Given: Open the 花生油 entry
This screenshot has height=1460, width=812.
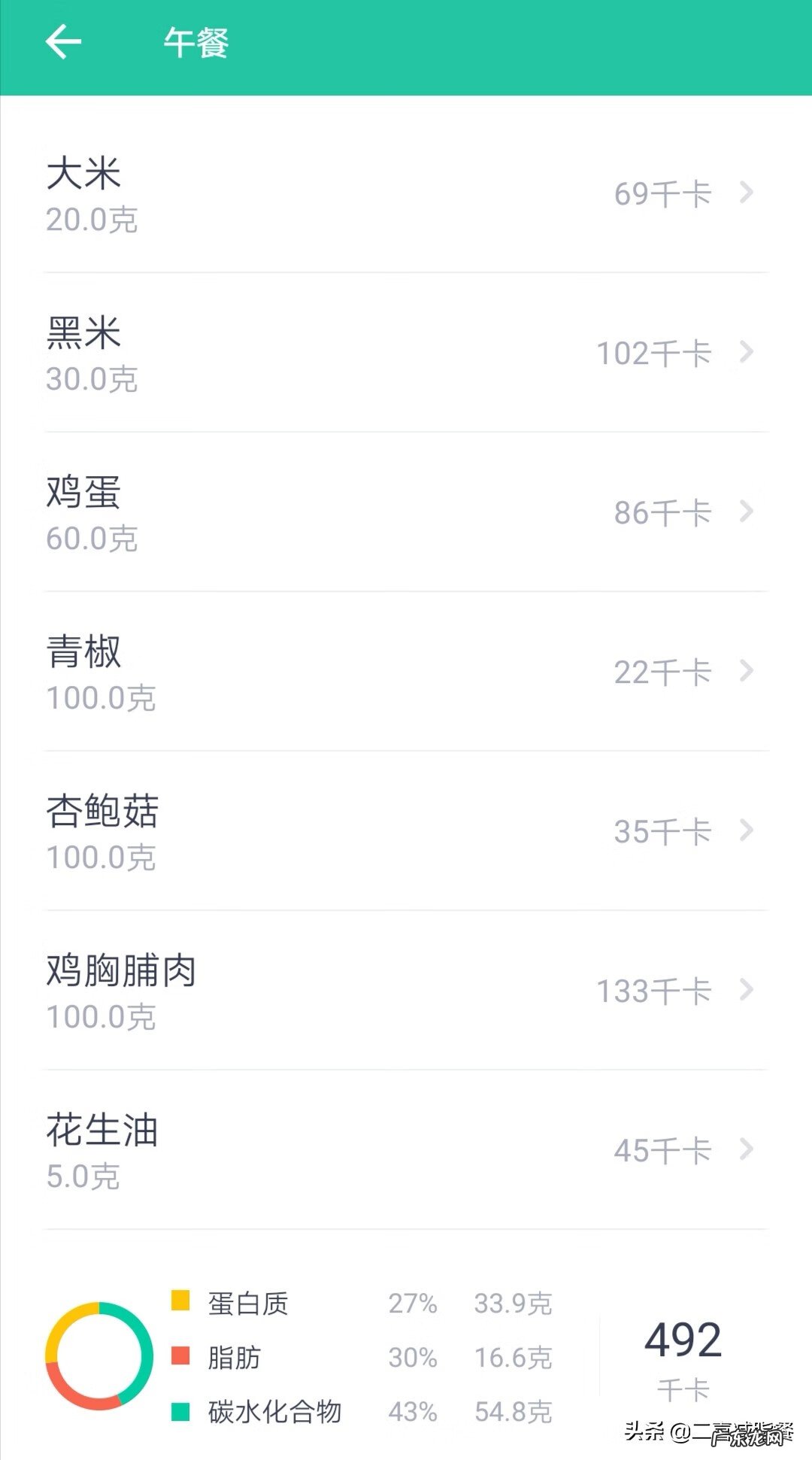Looking at the screenshot, I should [x=746, y=1151].
